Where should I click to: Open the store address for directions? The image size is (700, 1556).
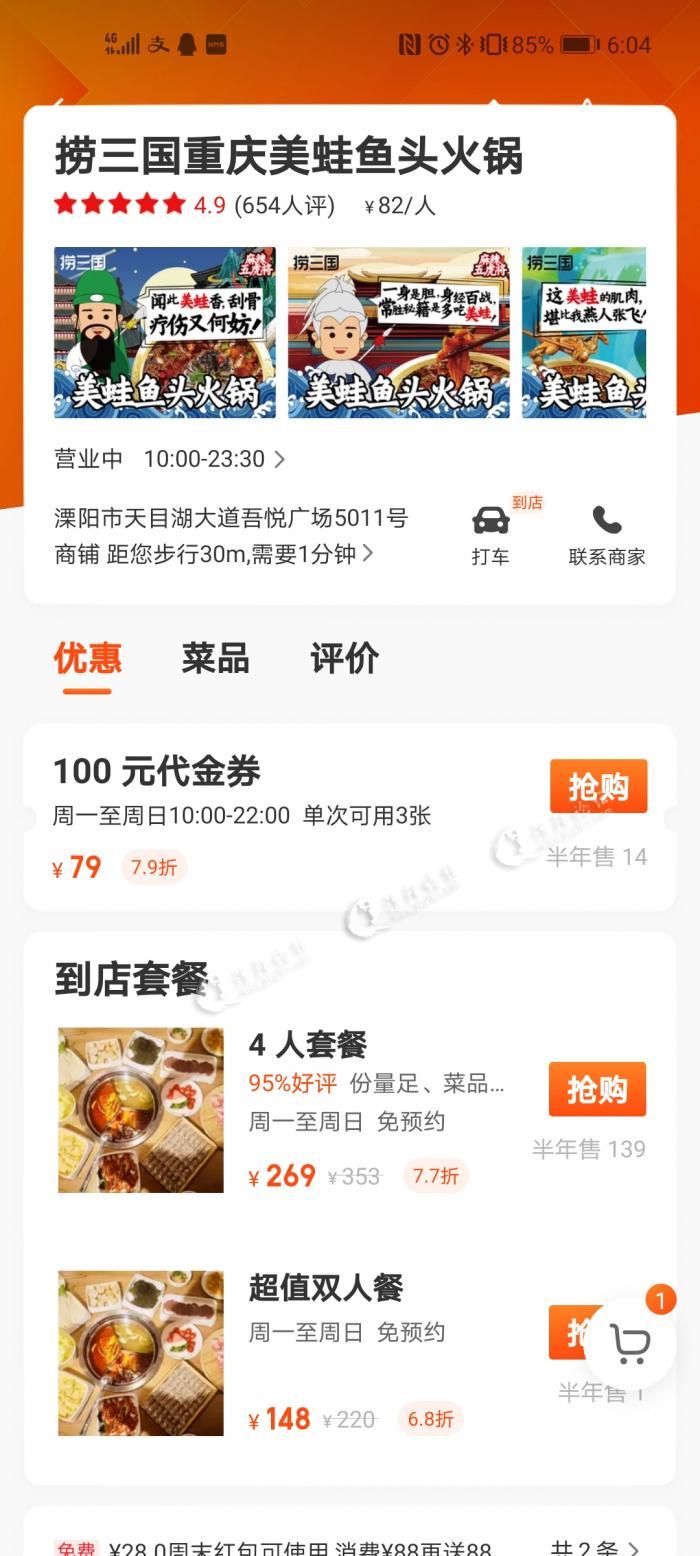[x=231, y=535]
